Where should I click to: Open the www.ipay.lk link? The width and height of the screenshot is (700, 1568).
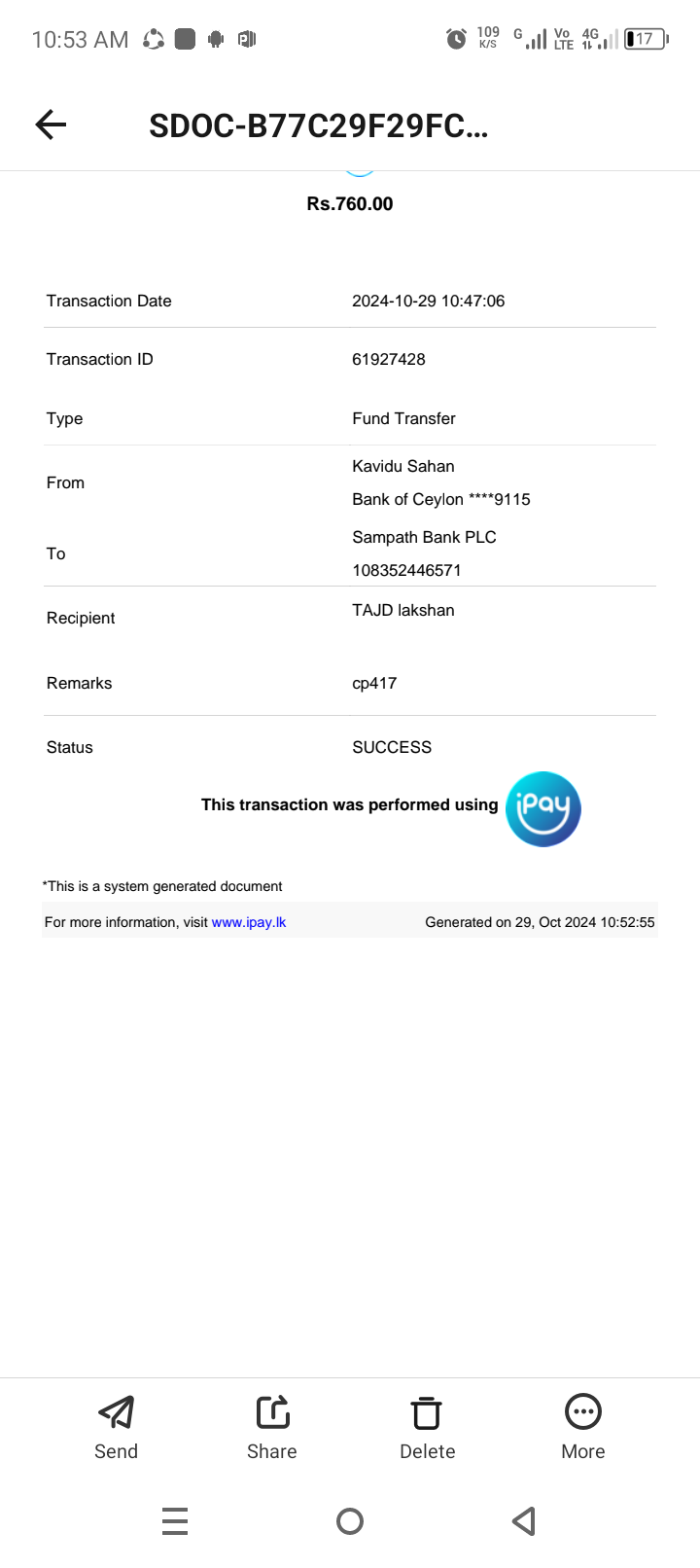point(249,922)
